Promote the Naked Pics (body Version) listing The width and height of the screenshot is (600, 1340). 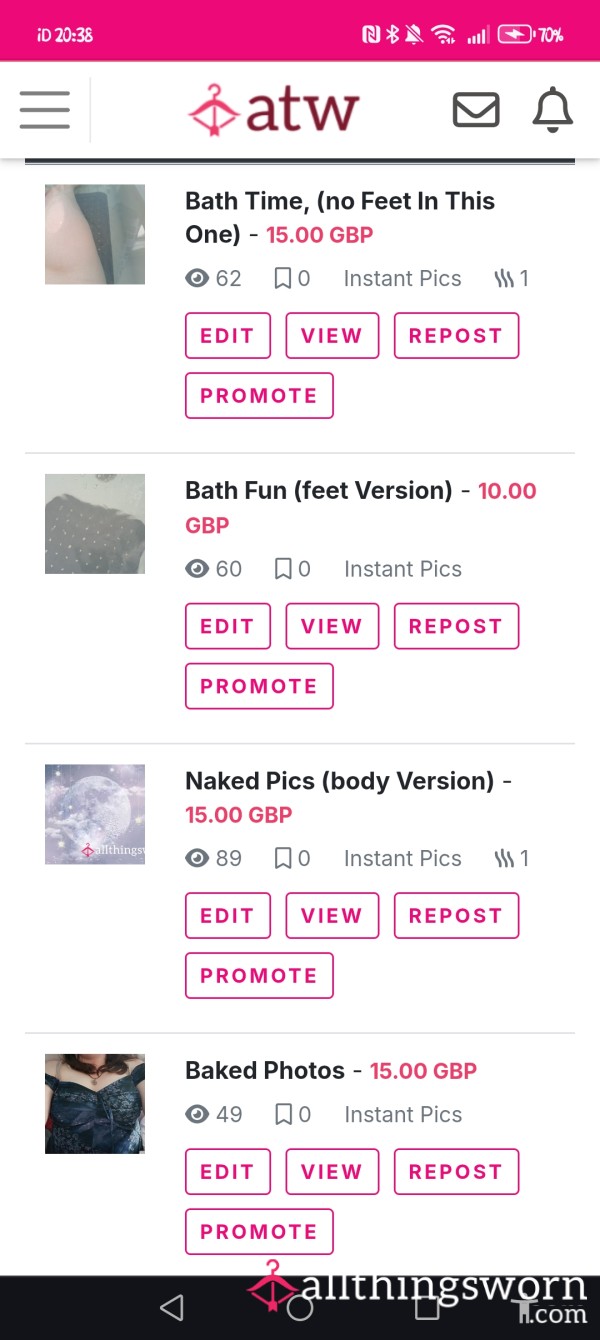[259, 976]
